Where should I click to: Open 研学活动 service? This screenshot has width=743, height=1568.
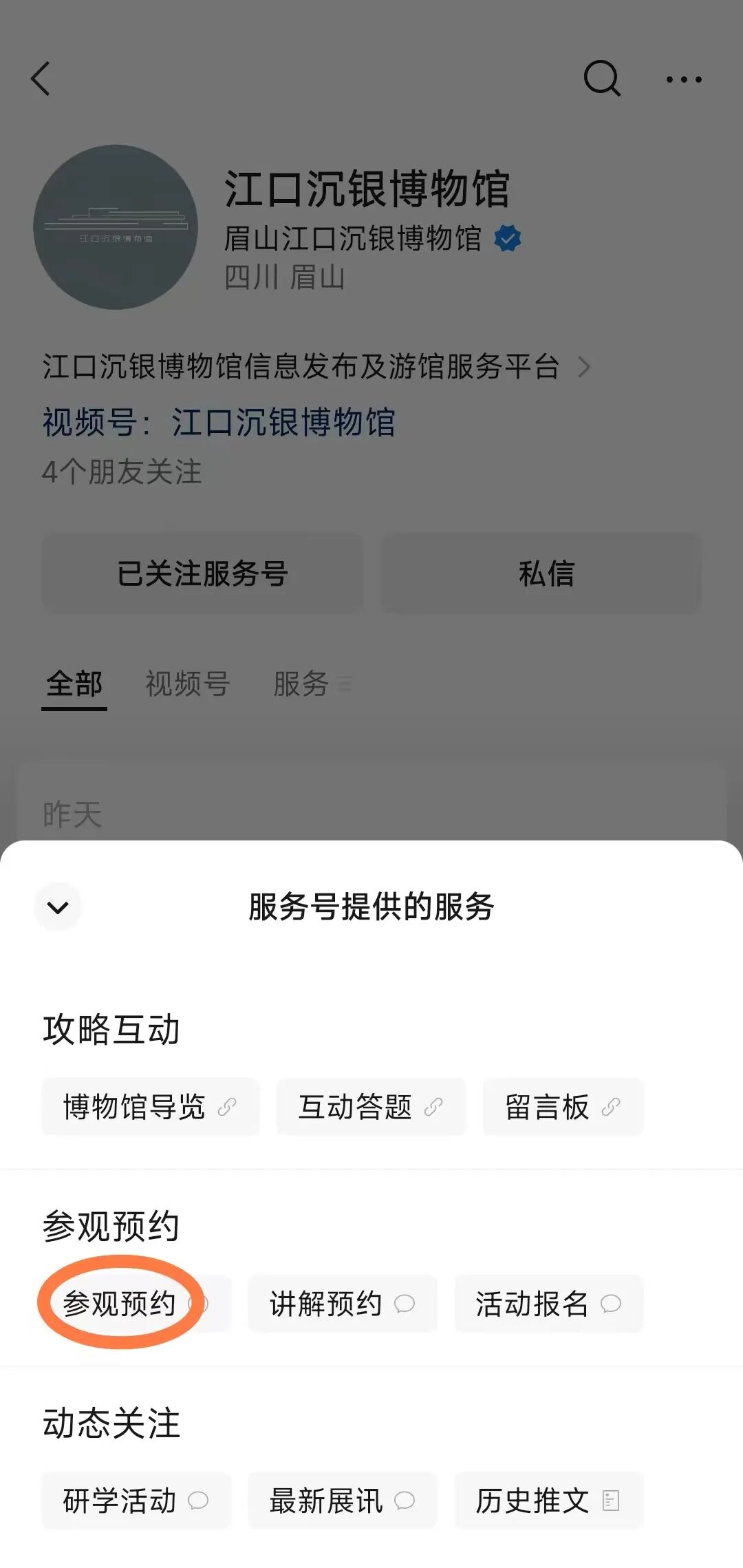point(136,1501)
